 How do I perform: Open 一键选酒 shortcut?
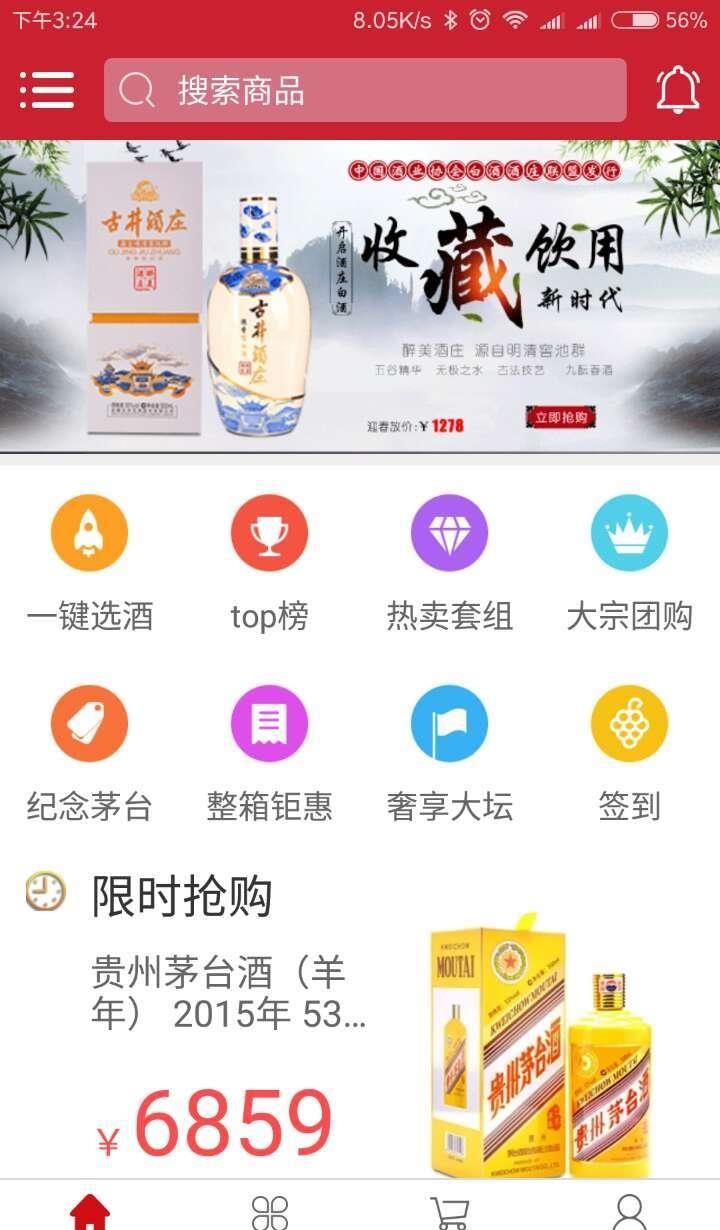(x=90, y=560)
